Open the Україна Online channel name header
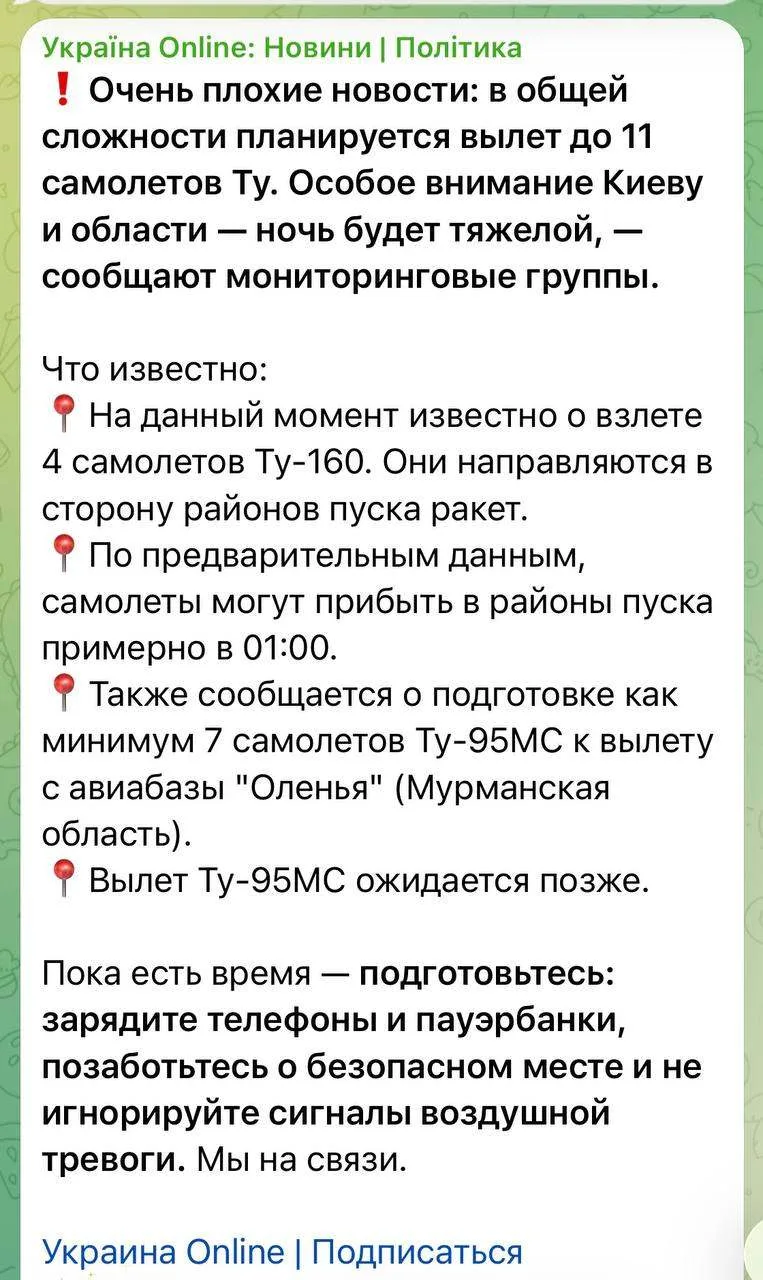This screenshot has height=1280, width=763. click(x=281, y=47)
